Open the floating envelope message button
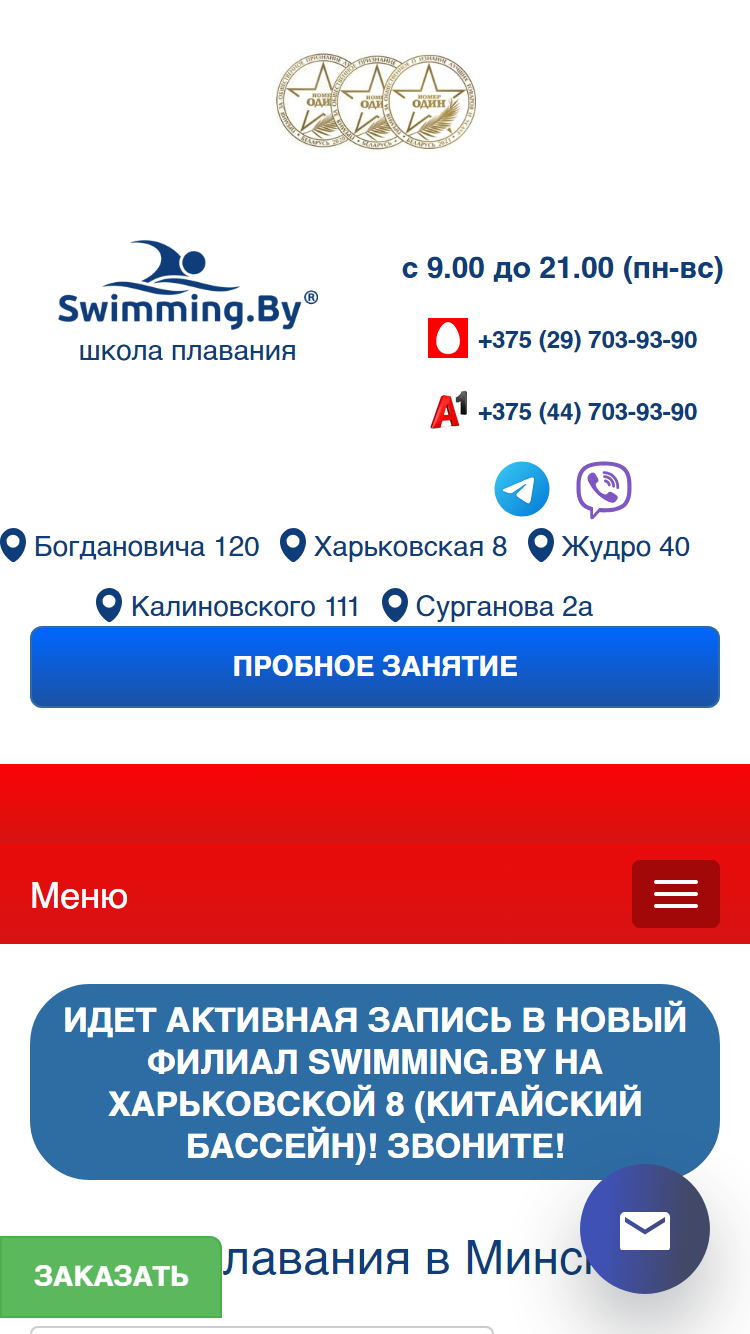The image size is (750, 1334). [645, 1229]
